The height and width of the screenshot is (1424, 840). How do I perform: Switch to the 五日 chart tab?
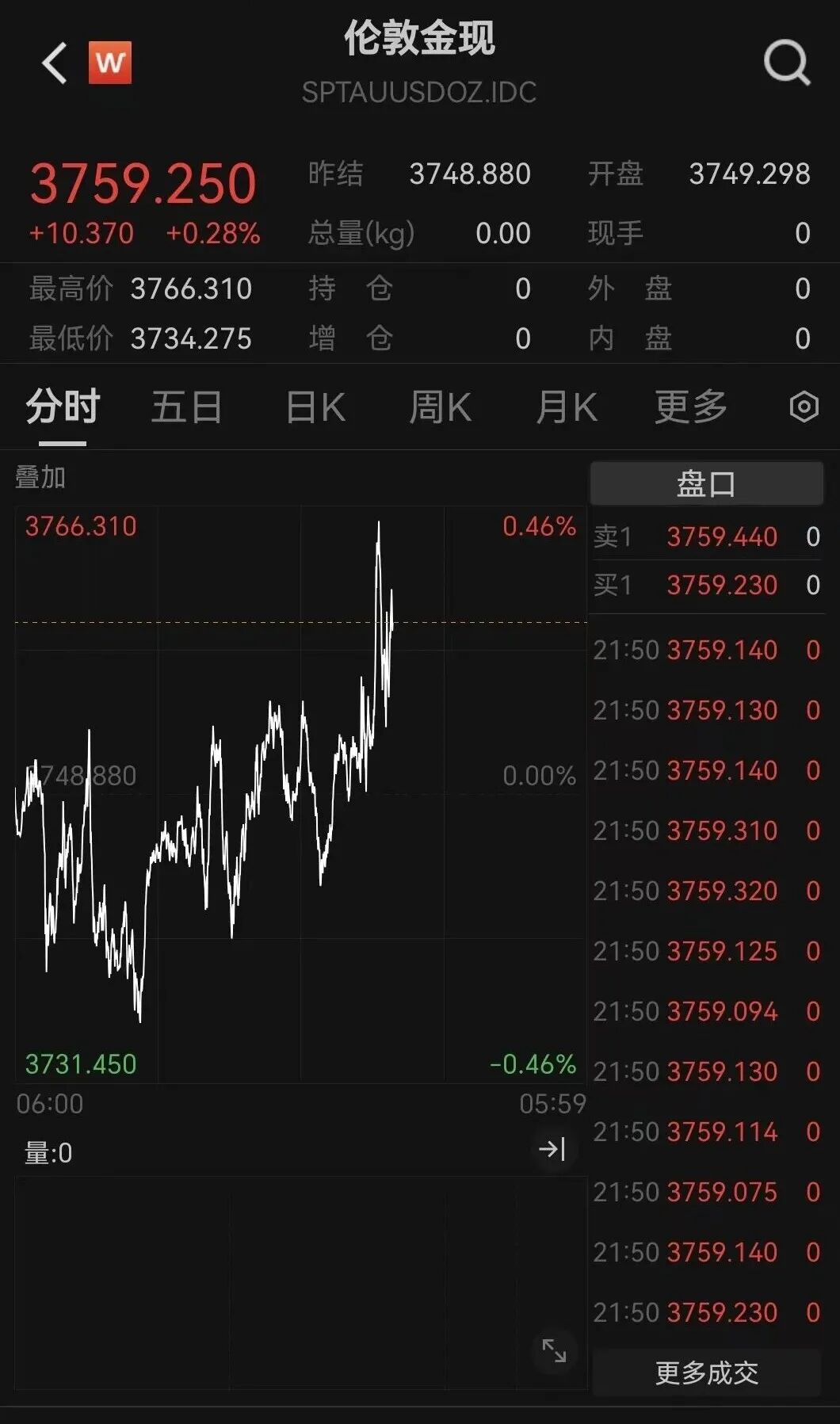click(186, 407)
